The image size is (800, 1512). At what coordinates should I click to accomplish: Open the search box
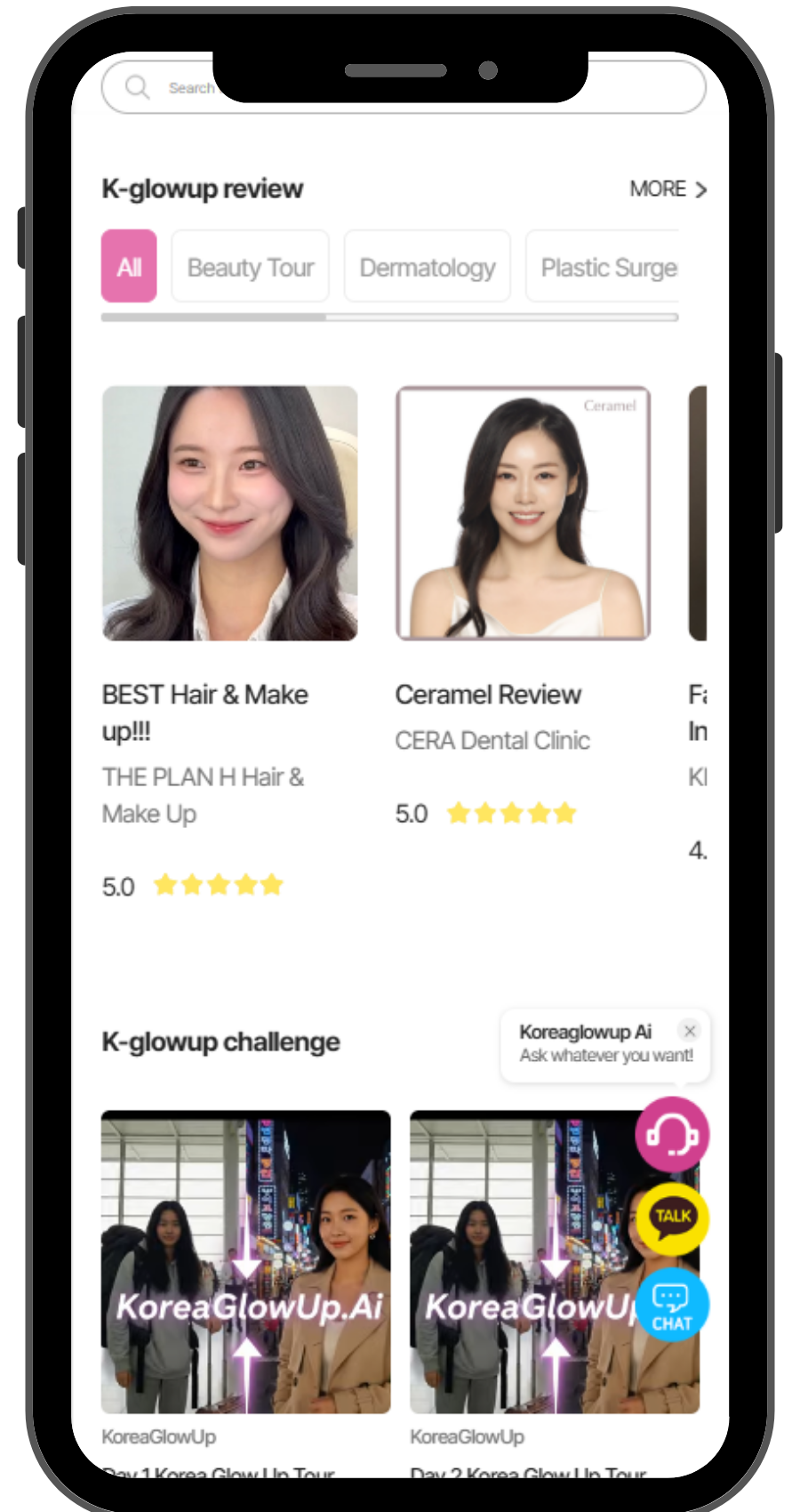click(x=169, y=88)
